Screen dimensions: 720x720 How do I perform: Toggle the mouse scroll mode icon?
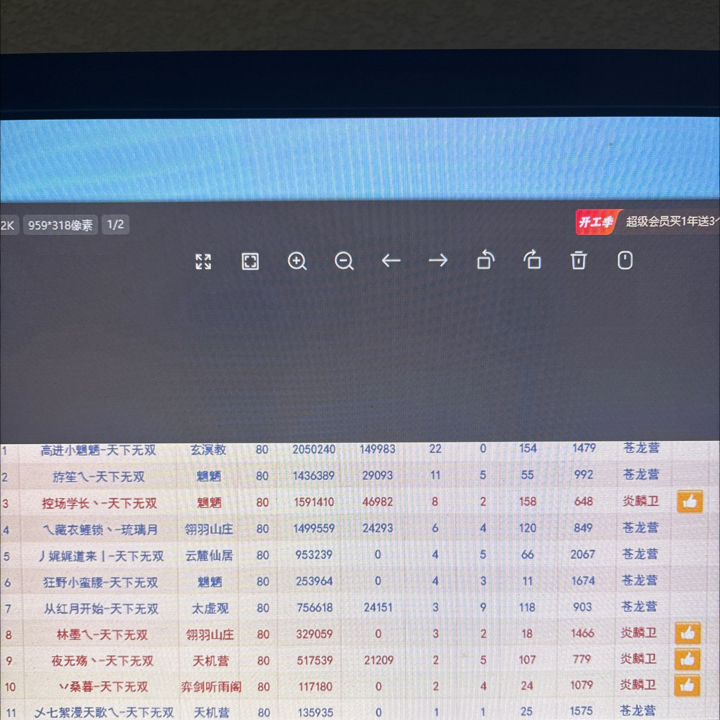pyautogui.click(x=625, y=261)
